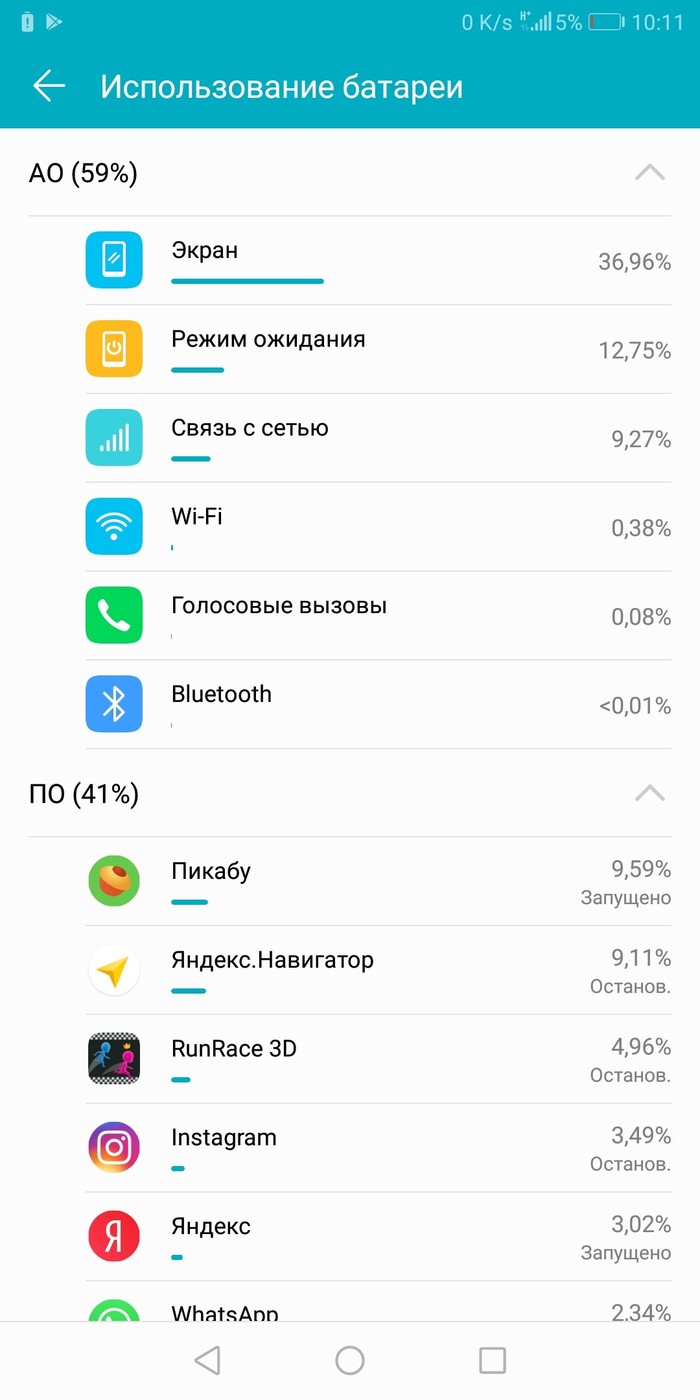
Task: Collapse the АО (59%) section
Action: [649, 173]
